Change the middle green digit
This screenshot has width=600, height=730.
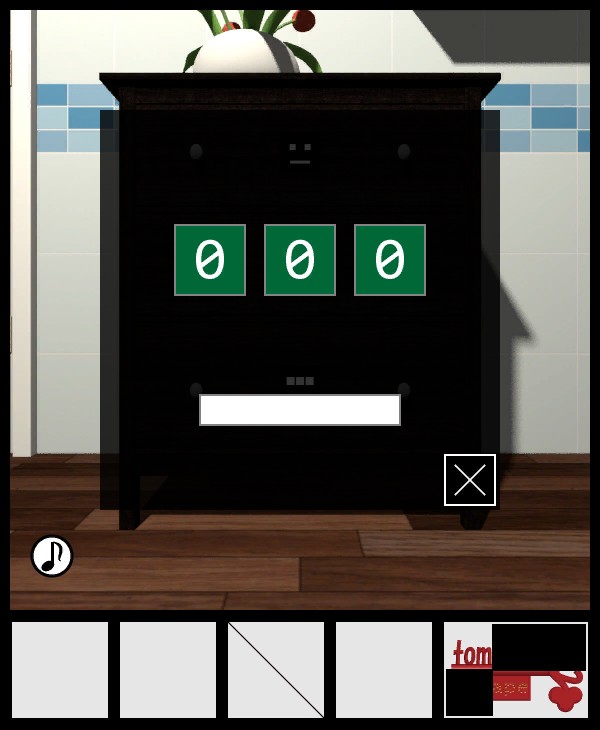300,260
